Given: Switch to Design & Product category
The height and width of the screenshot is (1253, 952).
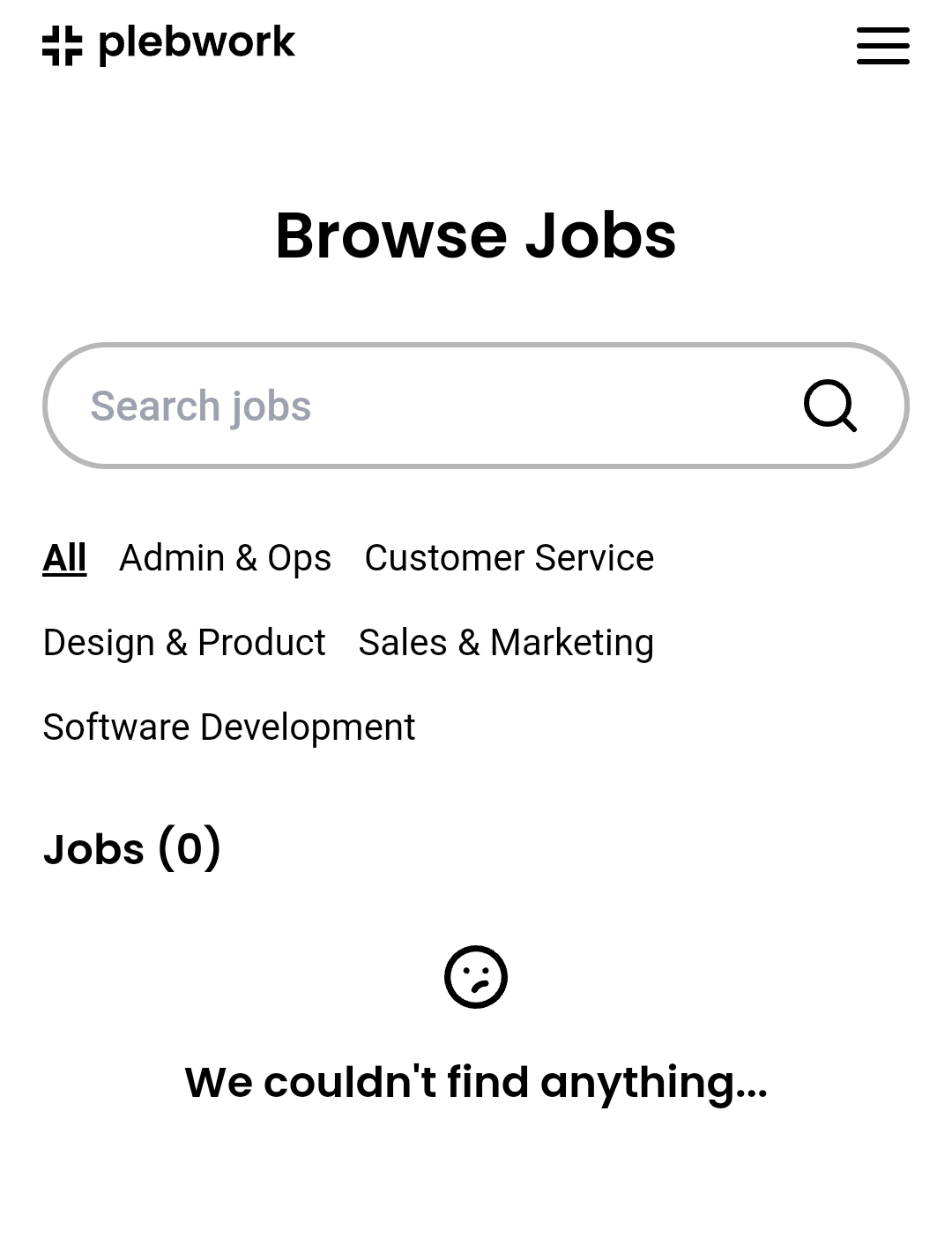Looking at the screenshot, I should pos(184,643).
